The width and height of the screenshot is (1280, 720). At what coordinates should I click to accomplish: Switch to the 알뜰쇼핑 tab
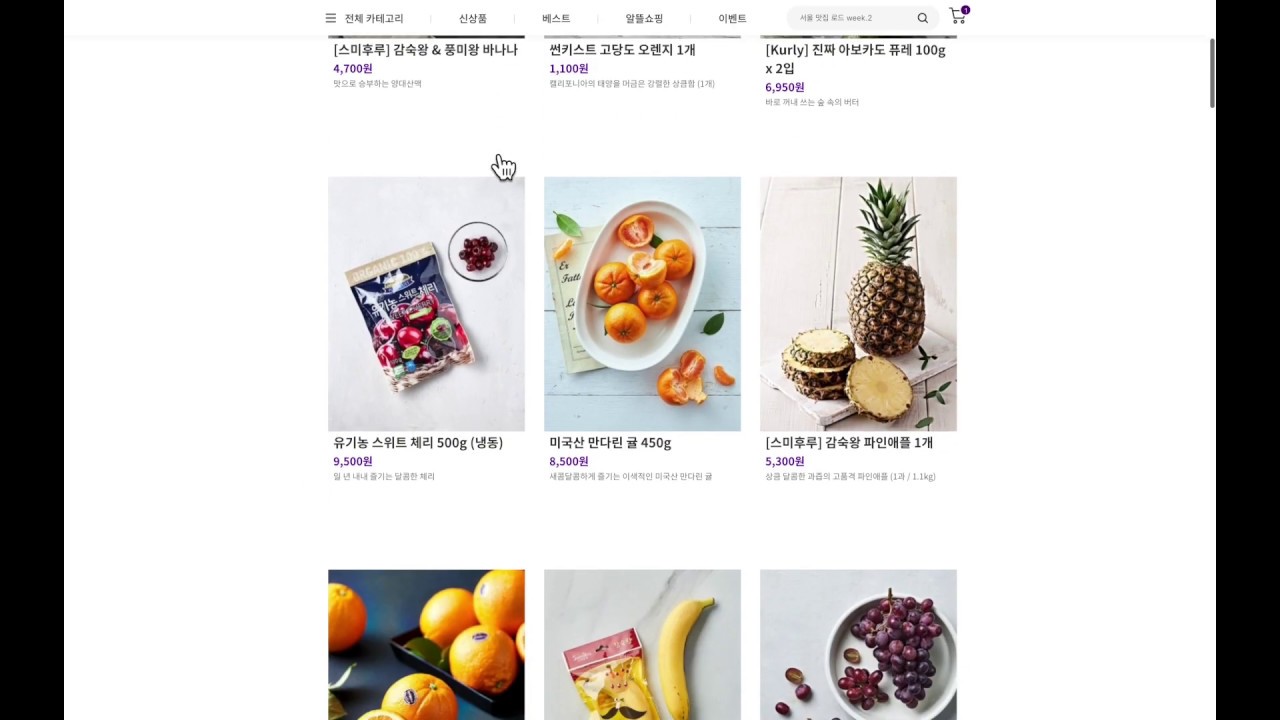coord(644,18)
